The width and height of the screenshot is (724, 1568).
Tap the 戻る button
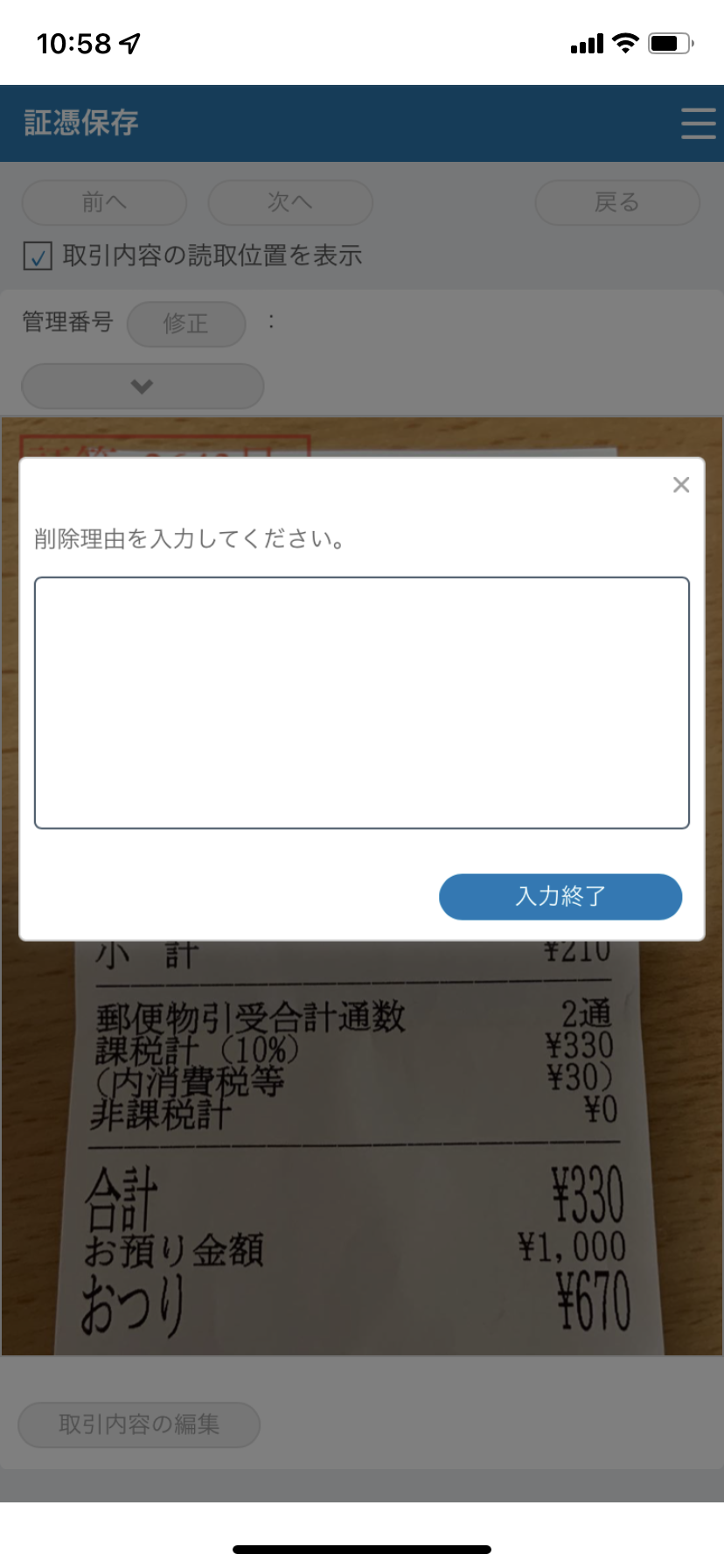617,202
